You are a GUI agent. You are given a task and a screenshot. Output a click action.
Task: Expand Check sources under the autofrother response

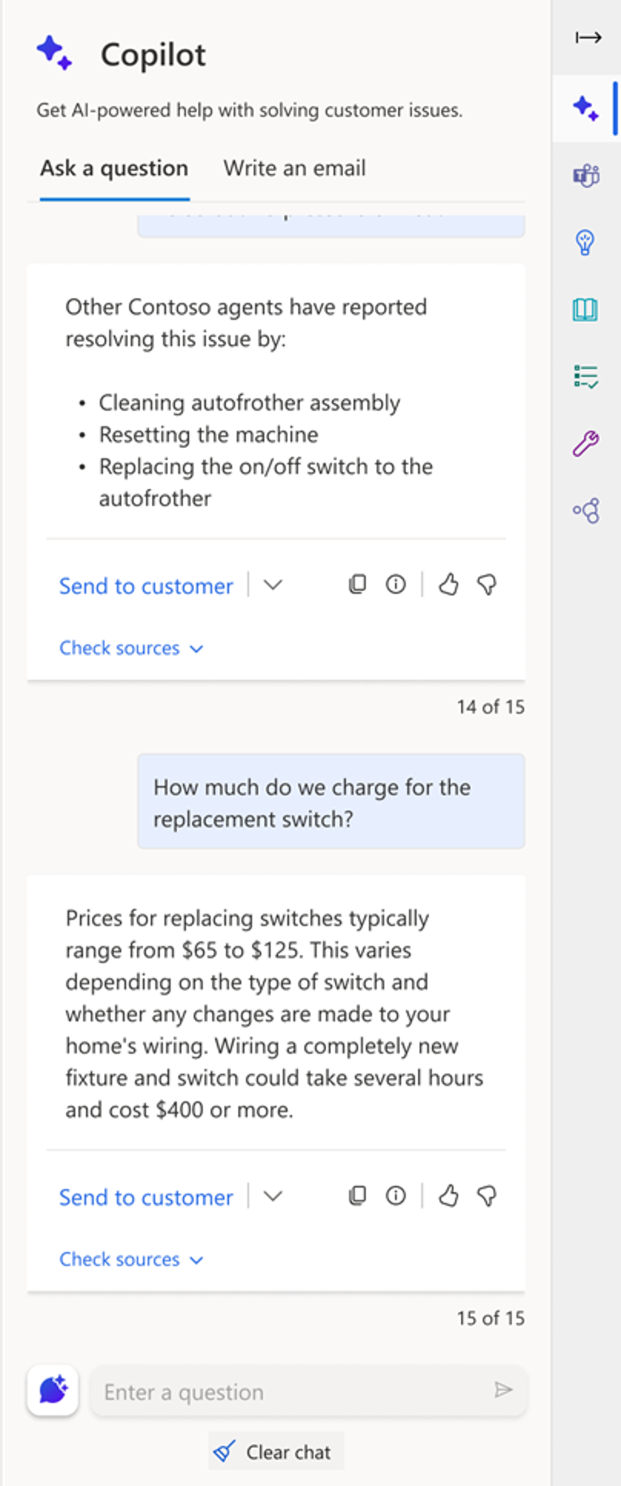[131, 648]
